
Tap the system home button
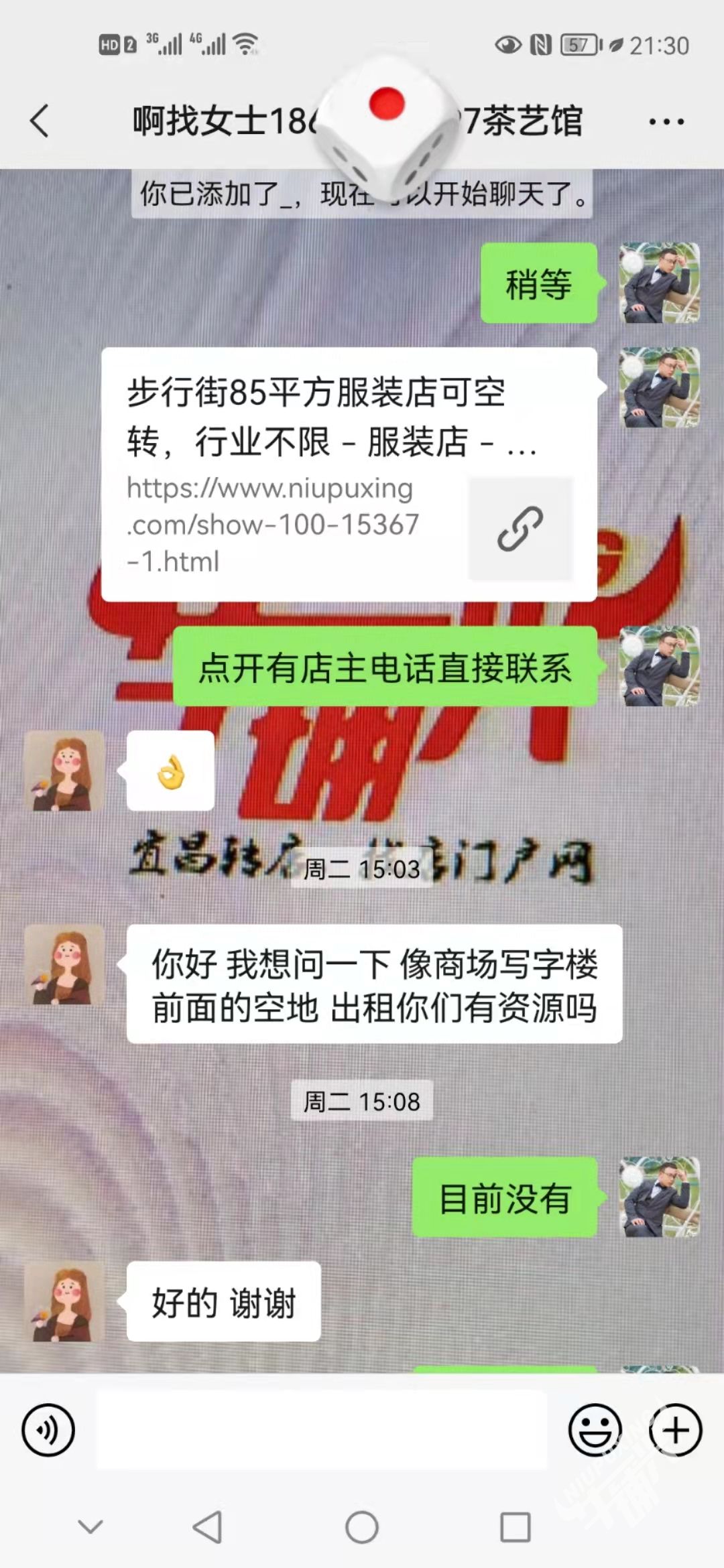pos(362,1527)
